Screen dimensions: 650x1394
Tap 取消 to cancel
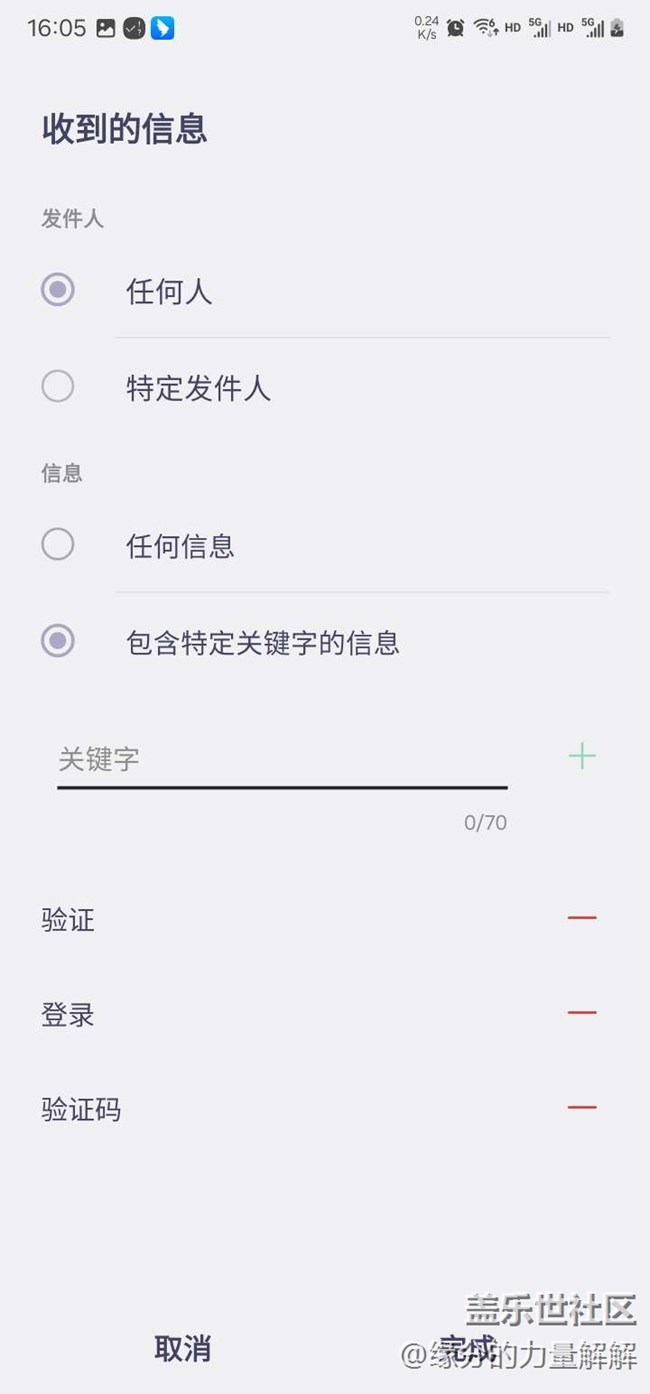[182, 1349]
